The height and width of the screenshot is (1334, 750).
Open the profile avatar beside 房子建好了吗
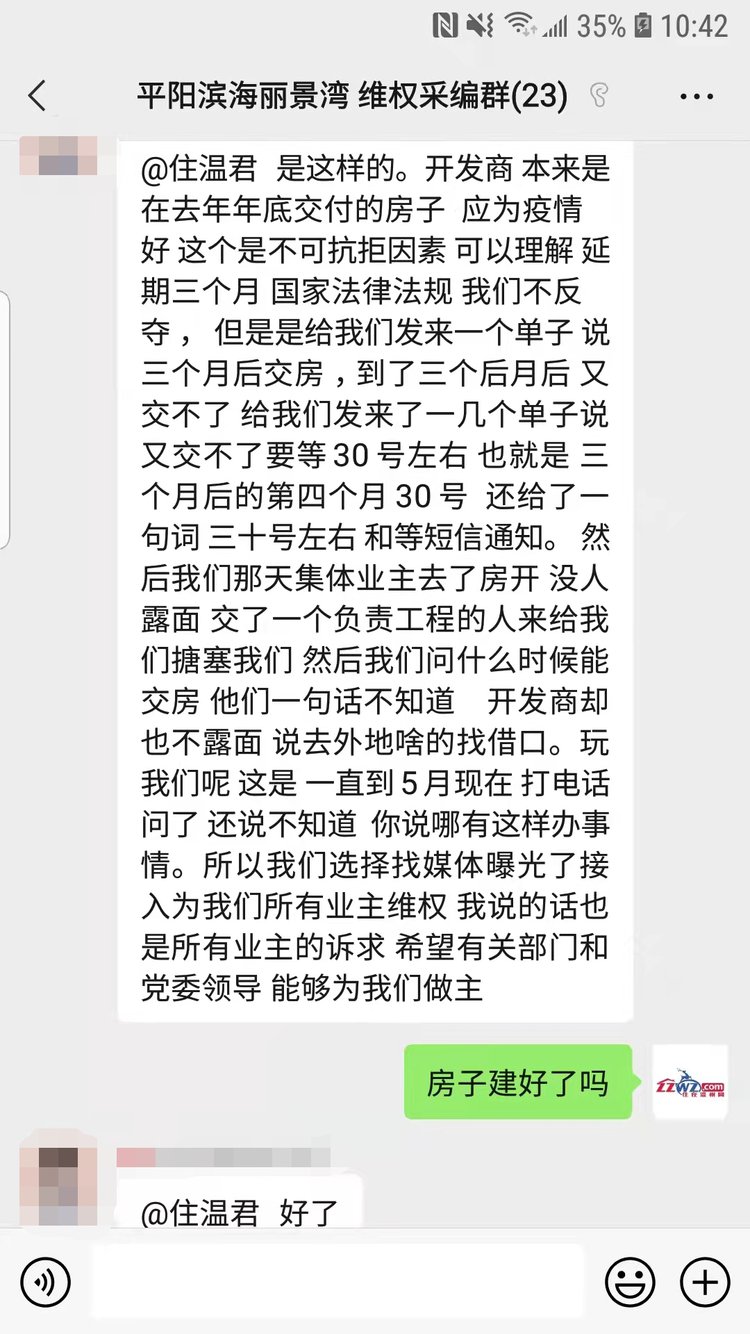(690, 1082)
